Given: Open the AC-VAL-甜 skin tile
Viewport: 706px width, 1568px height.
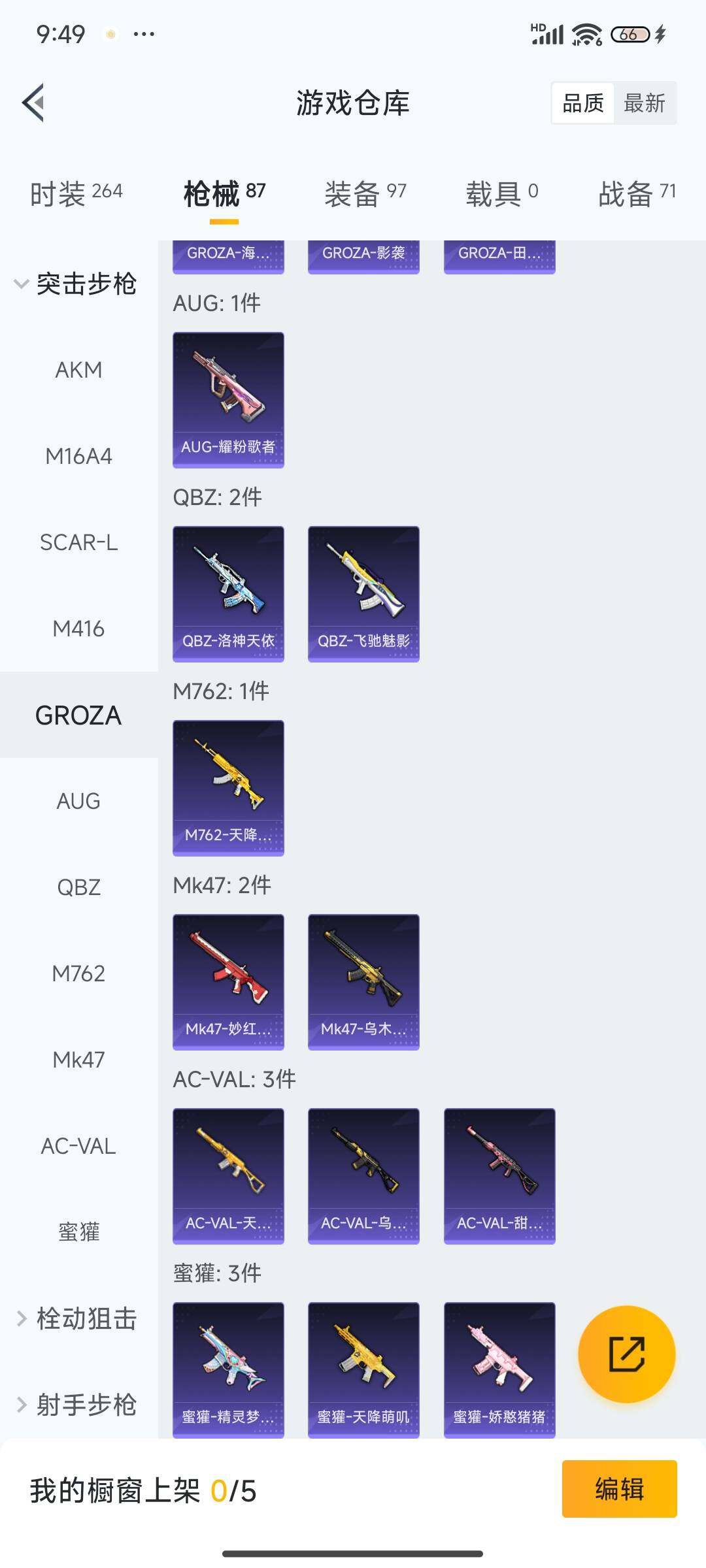Looking at the screenshot, I should pyautogui.click(x=499, y=1176).
